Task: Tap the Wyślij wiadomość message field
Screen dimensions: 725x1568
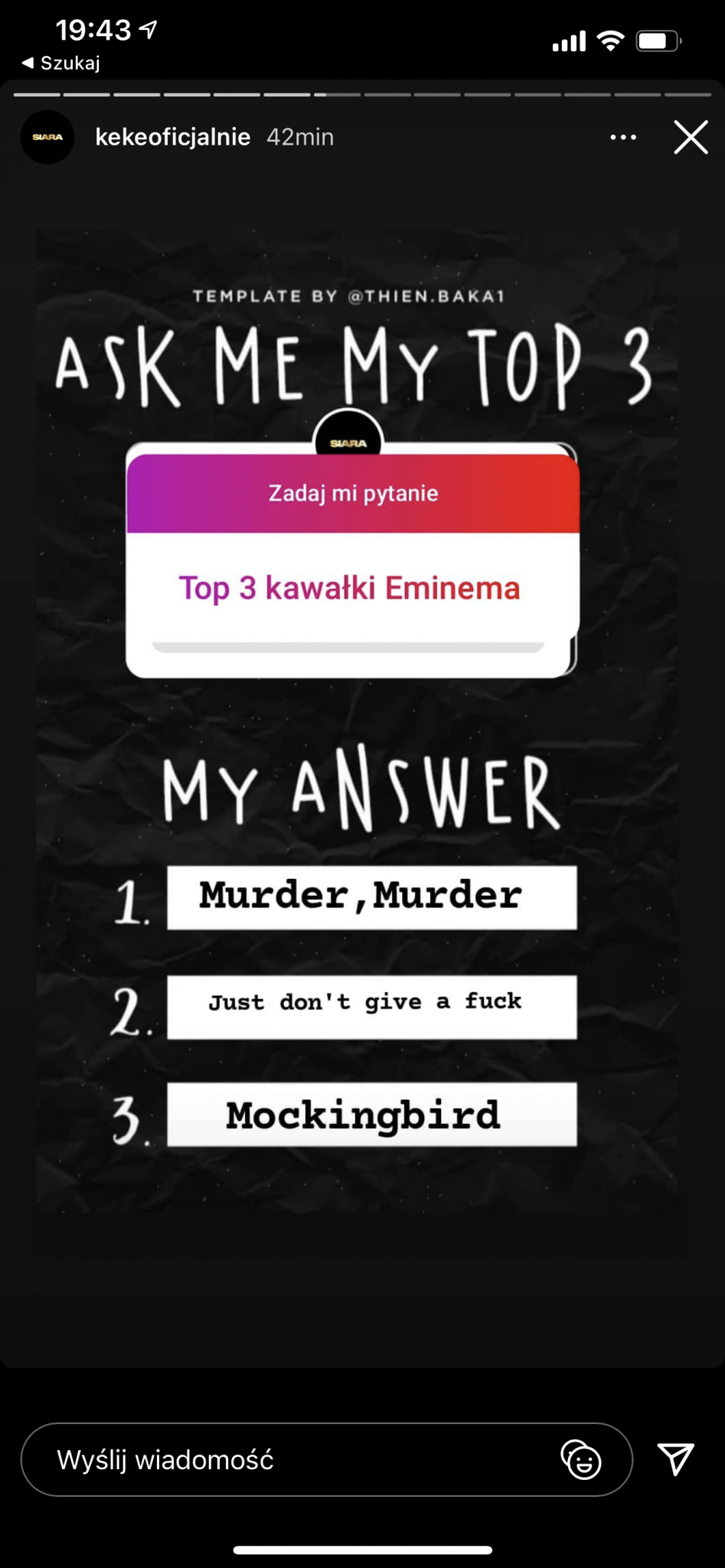Action: coord(291,1459)
